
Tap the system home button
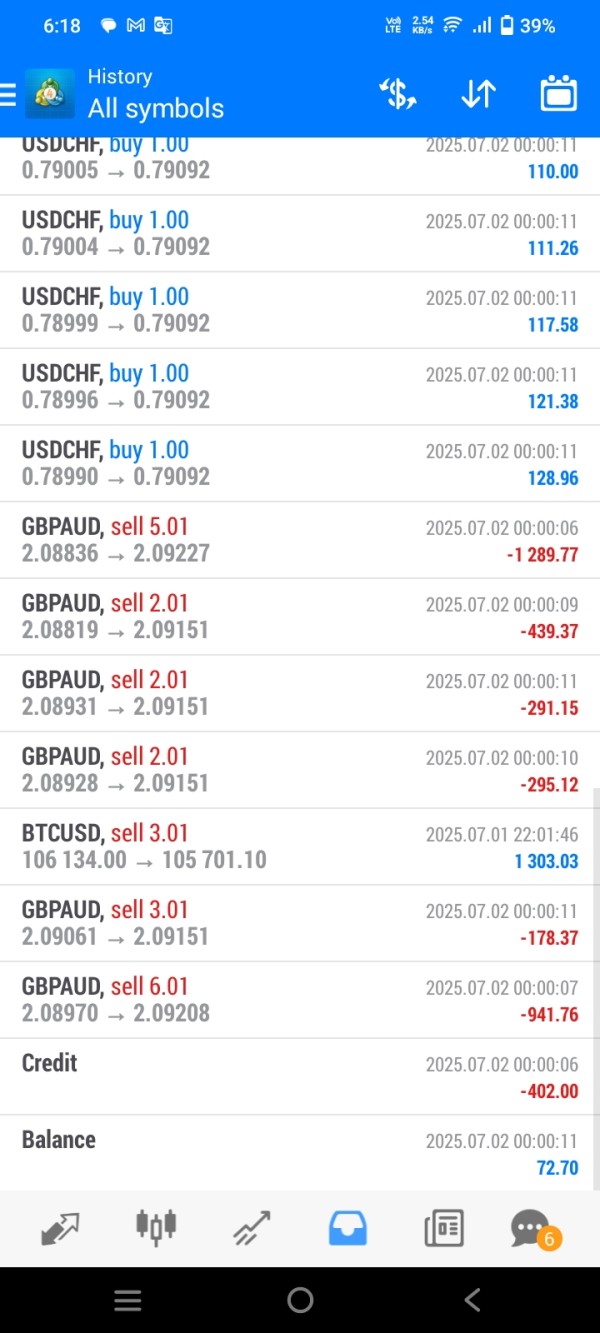[300, 1299]
